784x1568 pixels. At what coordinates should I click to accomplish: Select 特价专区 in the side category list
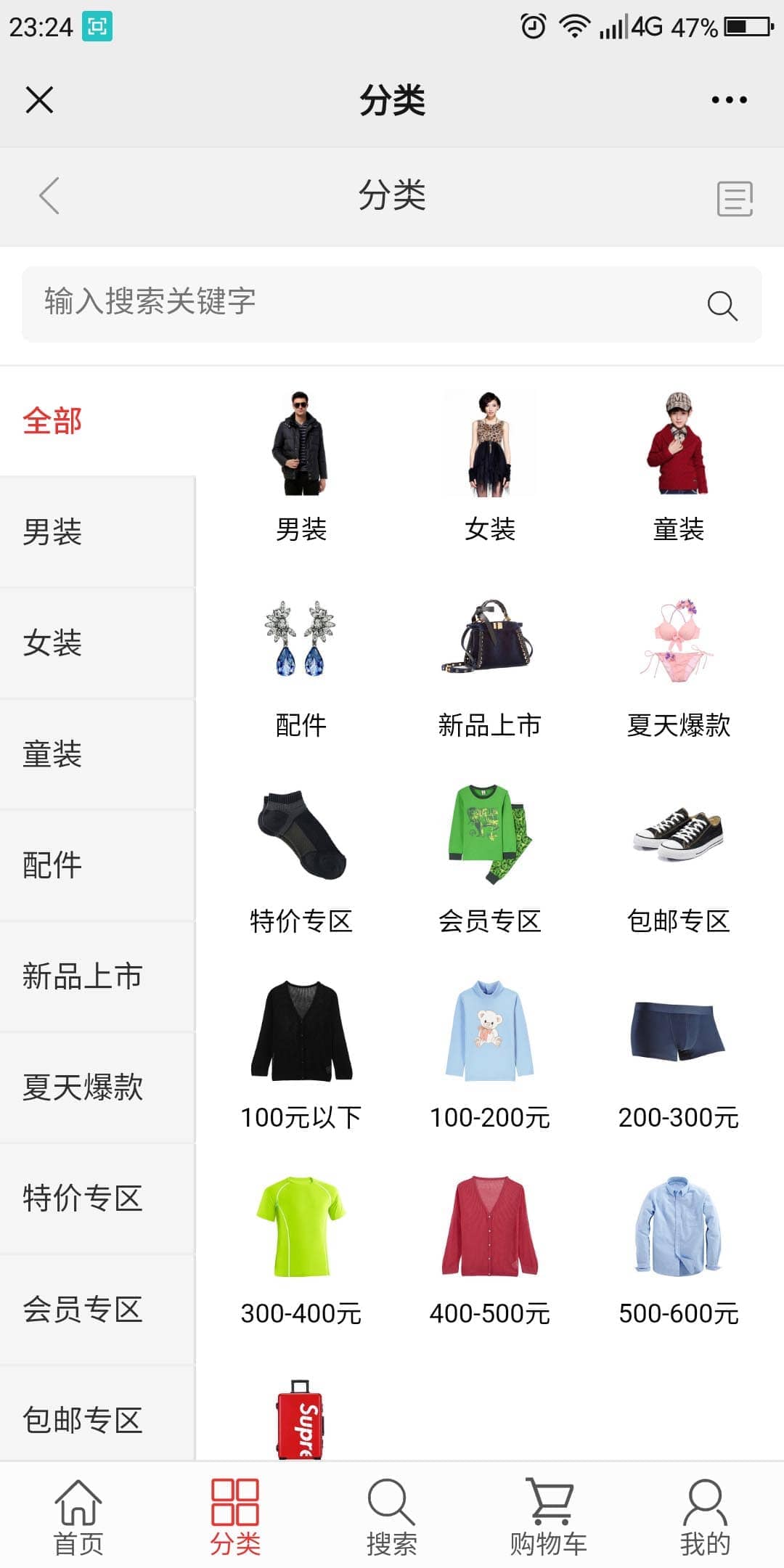83,1198
